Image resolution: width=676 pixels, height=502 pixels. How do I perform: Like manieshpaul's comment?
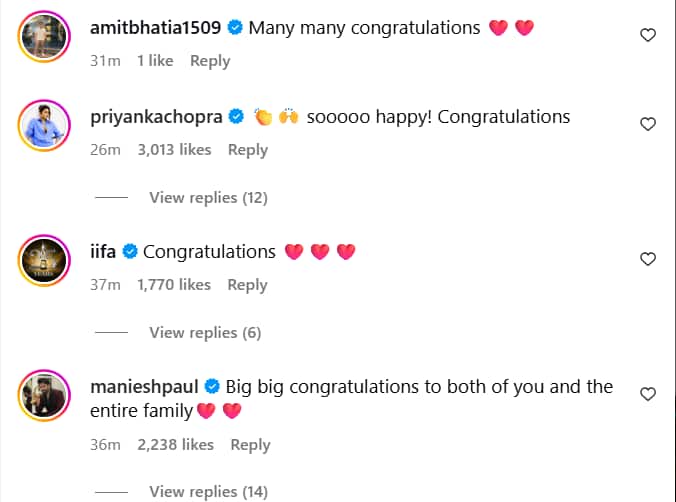click(x=648, y=394)
